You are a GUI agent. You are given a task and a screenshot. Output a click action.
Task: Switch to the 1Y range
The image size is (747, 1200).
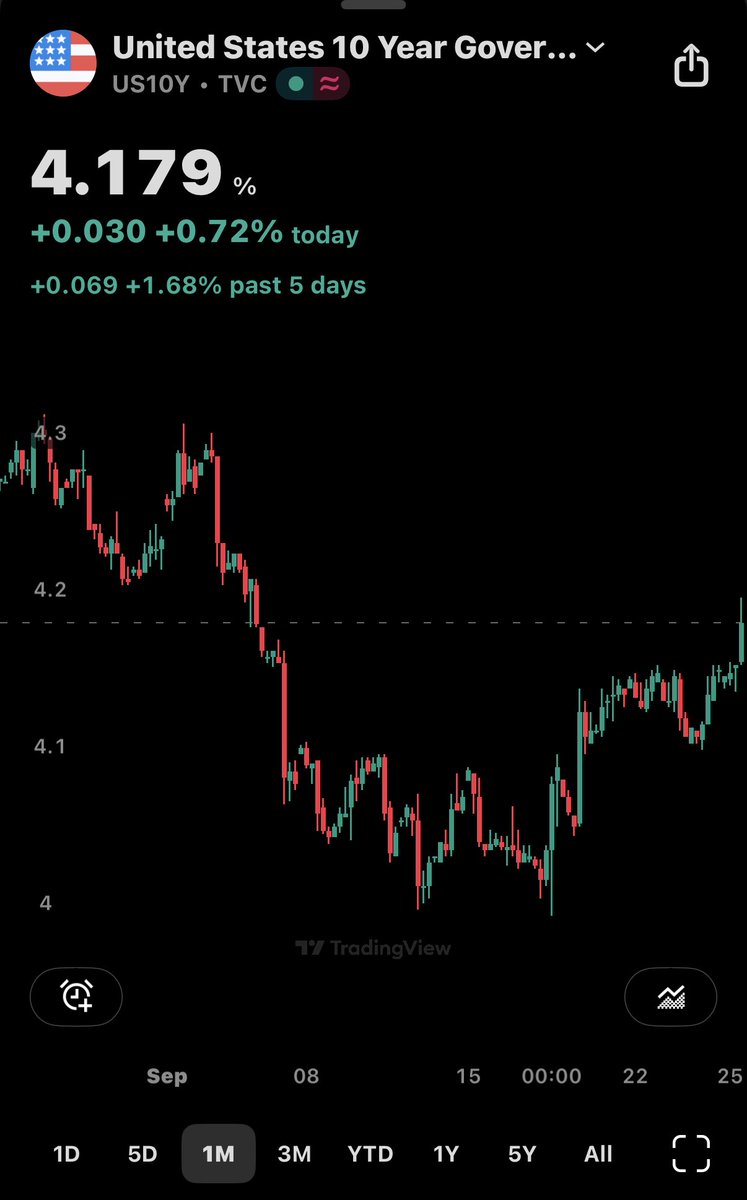coord(446,1153)
